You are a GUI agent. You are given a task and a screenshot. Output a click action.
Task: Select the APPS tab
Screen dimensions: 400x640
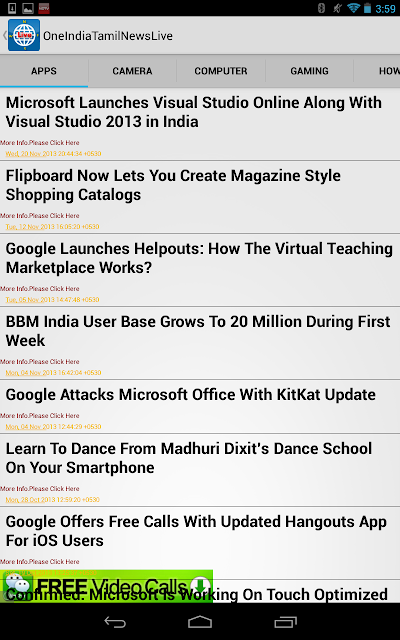click(44, 71)
